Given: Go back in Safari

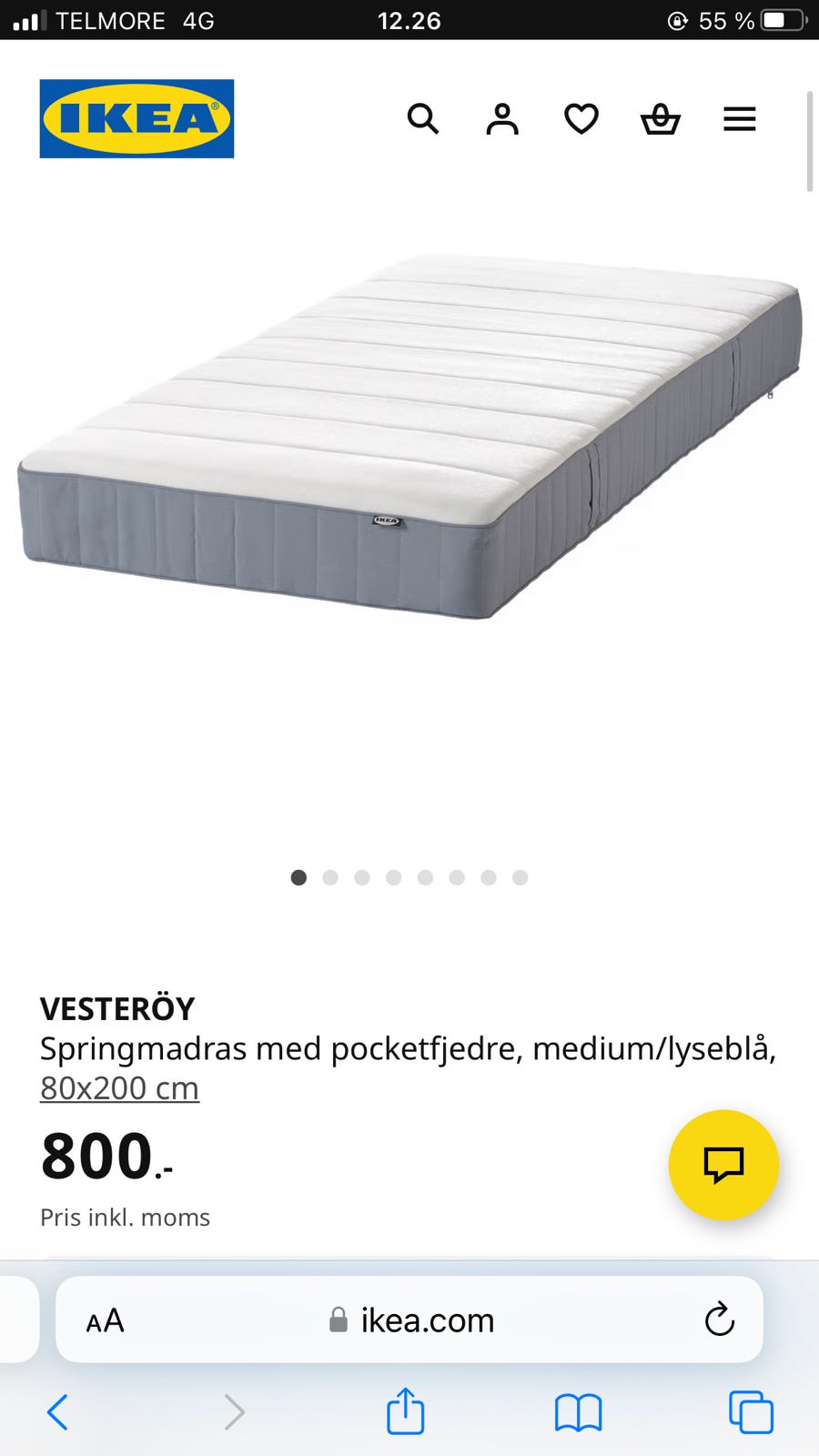Looking at the screenshot, I should 57,1412.
